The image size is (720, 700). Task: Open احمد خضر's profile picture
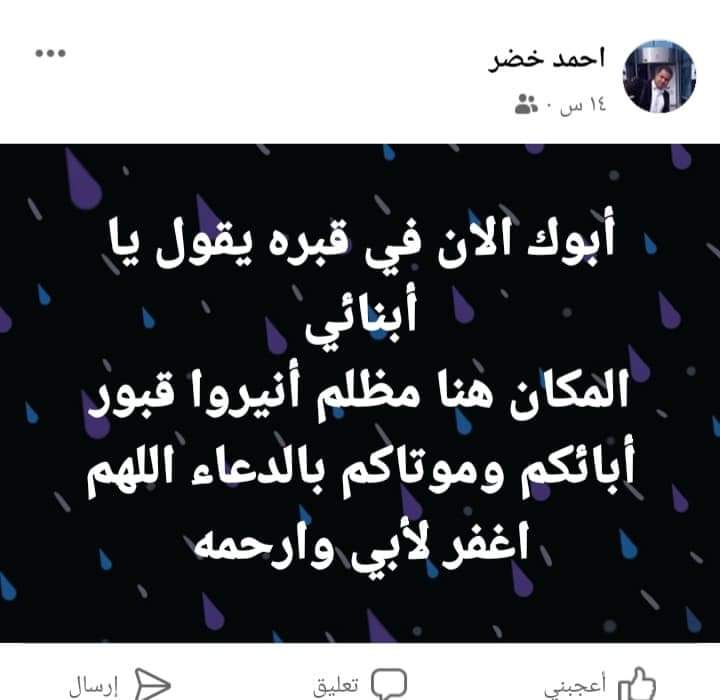tap(657, 77)
